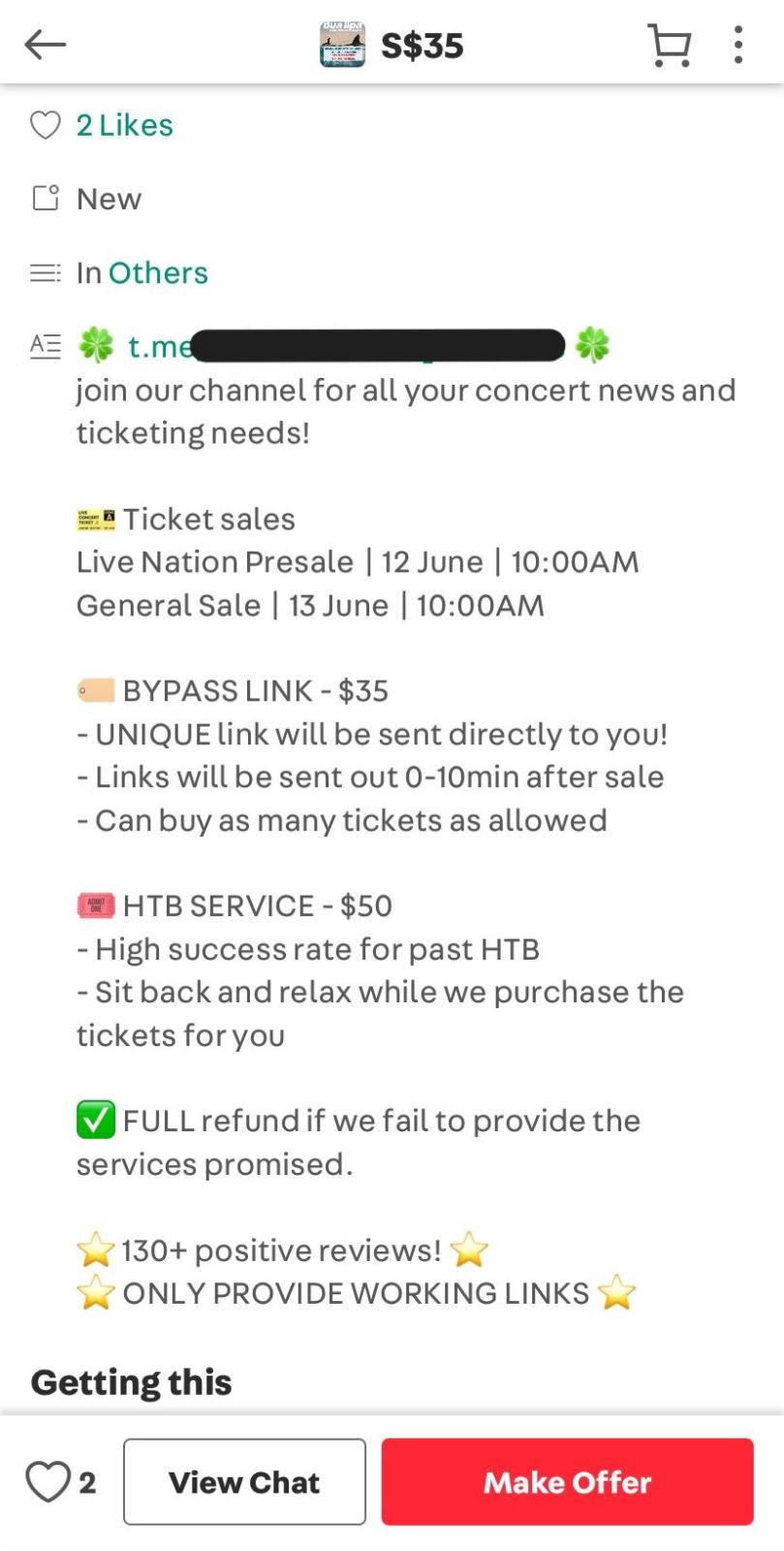This screenshot has height=1551, width=784.
Task: Open the Others category link
Action: [158, 273]
